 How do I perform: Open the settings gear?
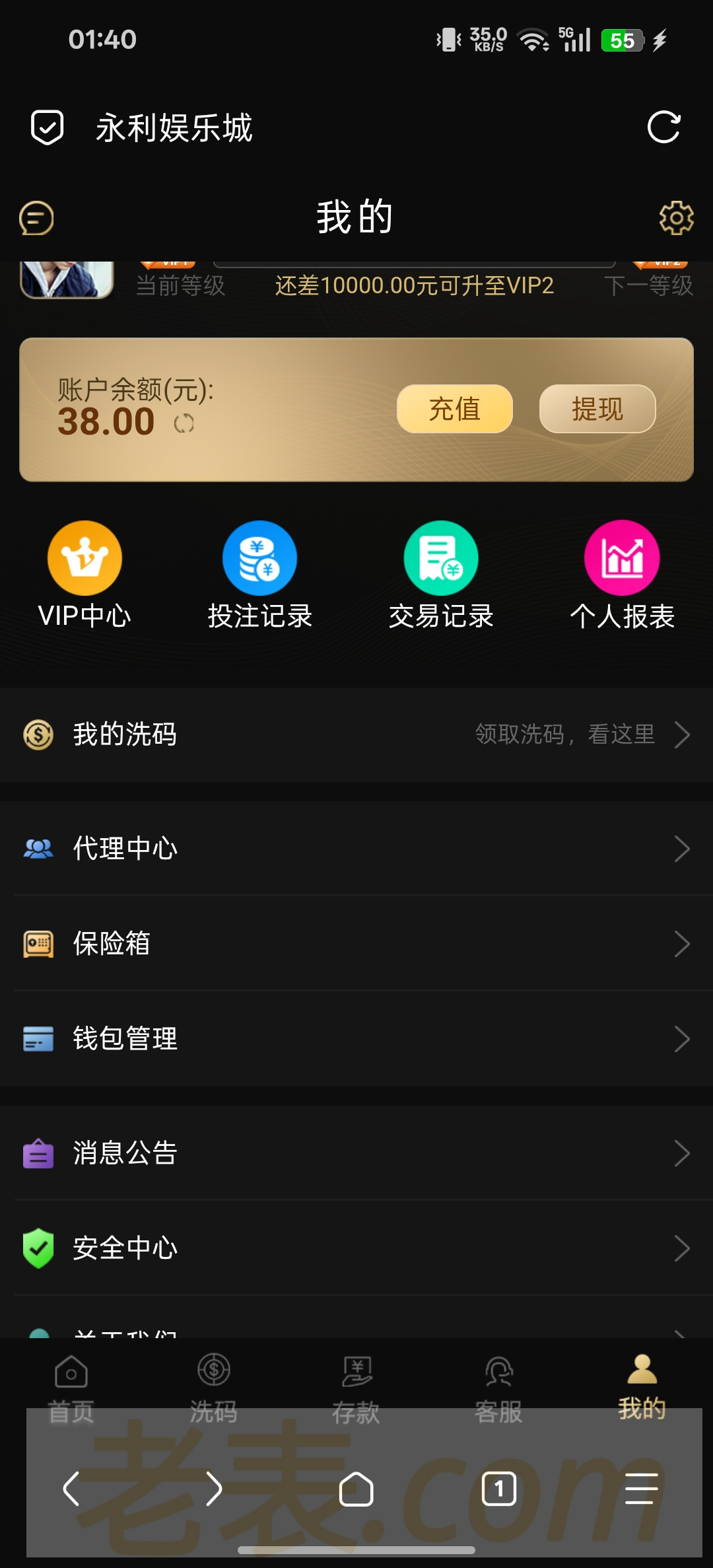click(x=676, y=218)
